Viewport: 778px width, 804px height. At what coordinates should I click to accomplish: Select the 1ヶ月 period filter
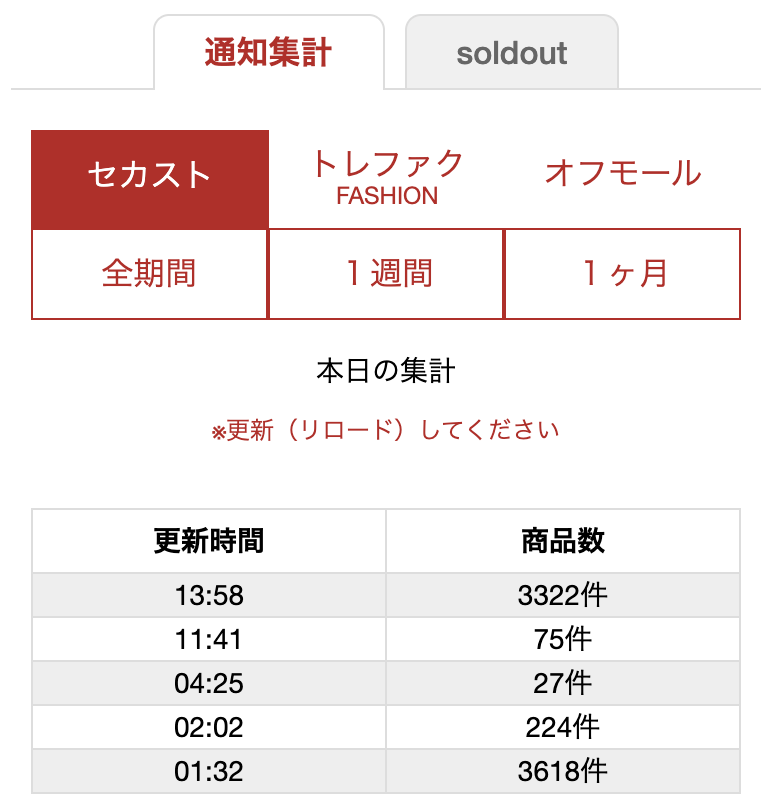tap(622, 273)
